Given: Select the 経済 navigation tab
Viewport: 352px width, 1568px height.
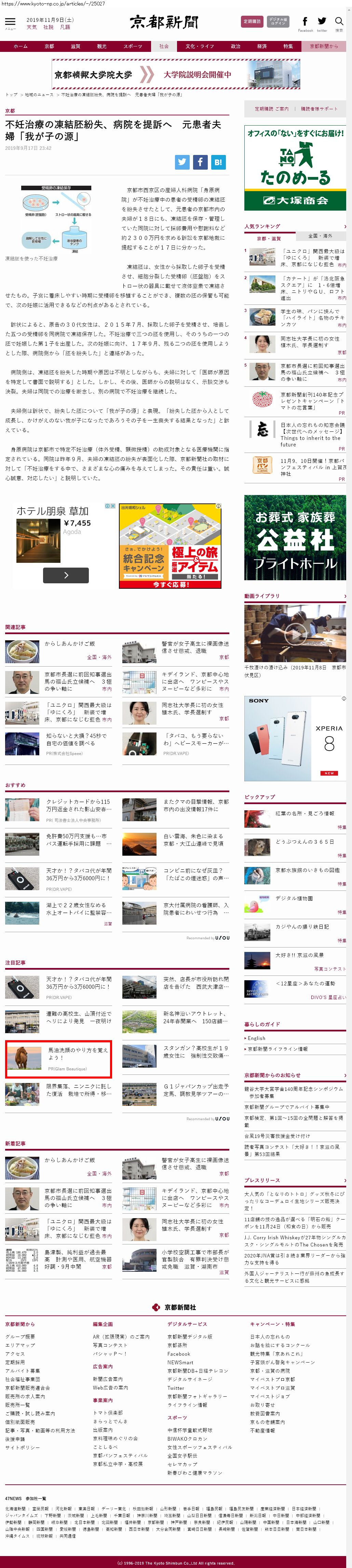Looking at the screenshot, I should [262, 46].
